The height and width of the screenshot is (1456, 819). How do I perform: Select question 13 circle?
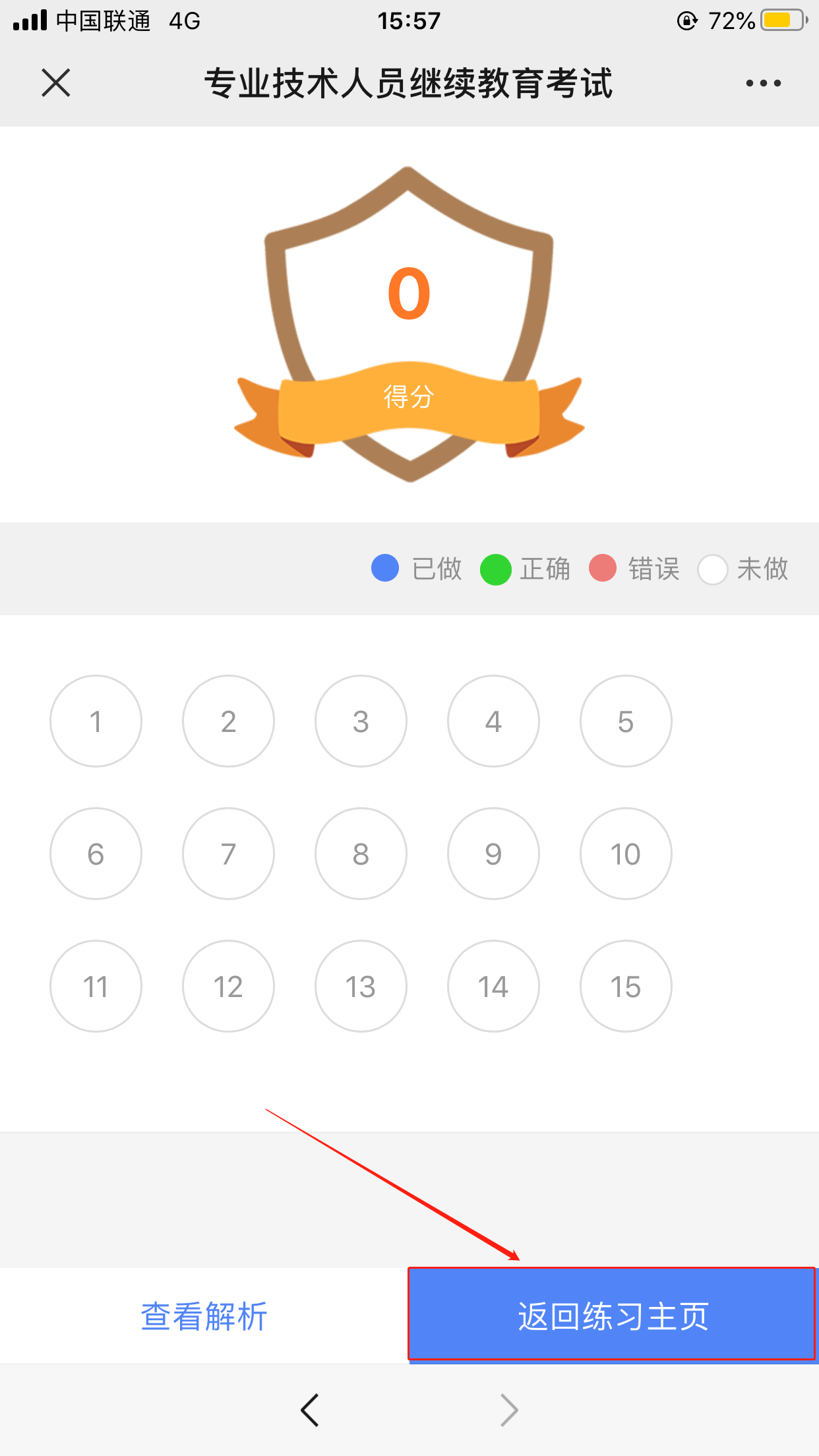(361, 986)
